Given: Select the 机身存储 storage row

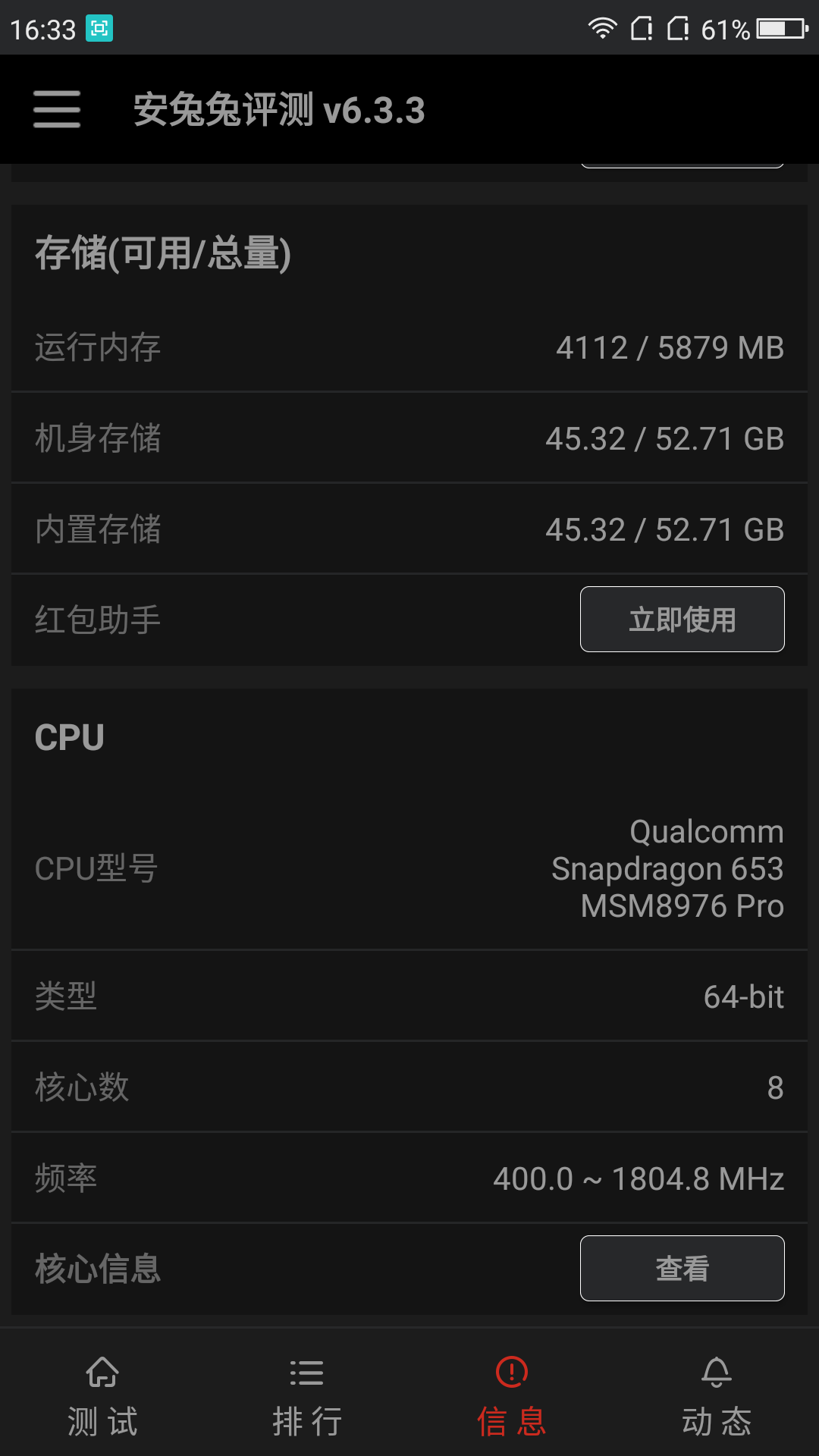Looking at the screenshot, I should 409,438.
